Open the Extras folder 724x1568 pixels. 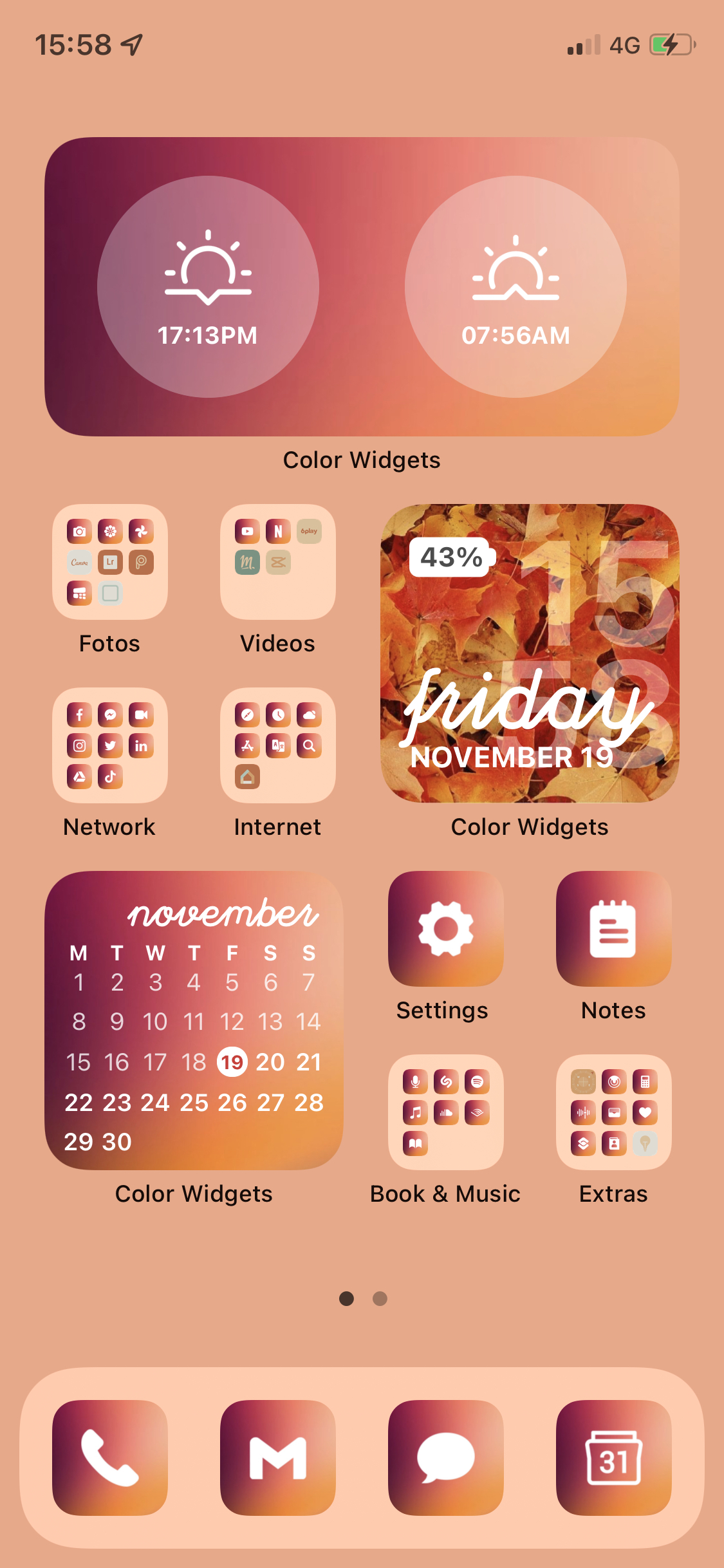coord(613,1112)
